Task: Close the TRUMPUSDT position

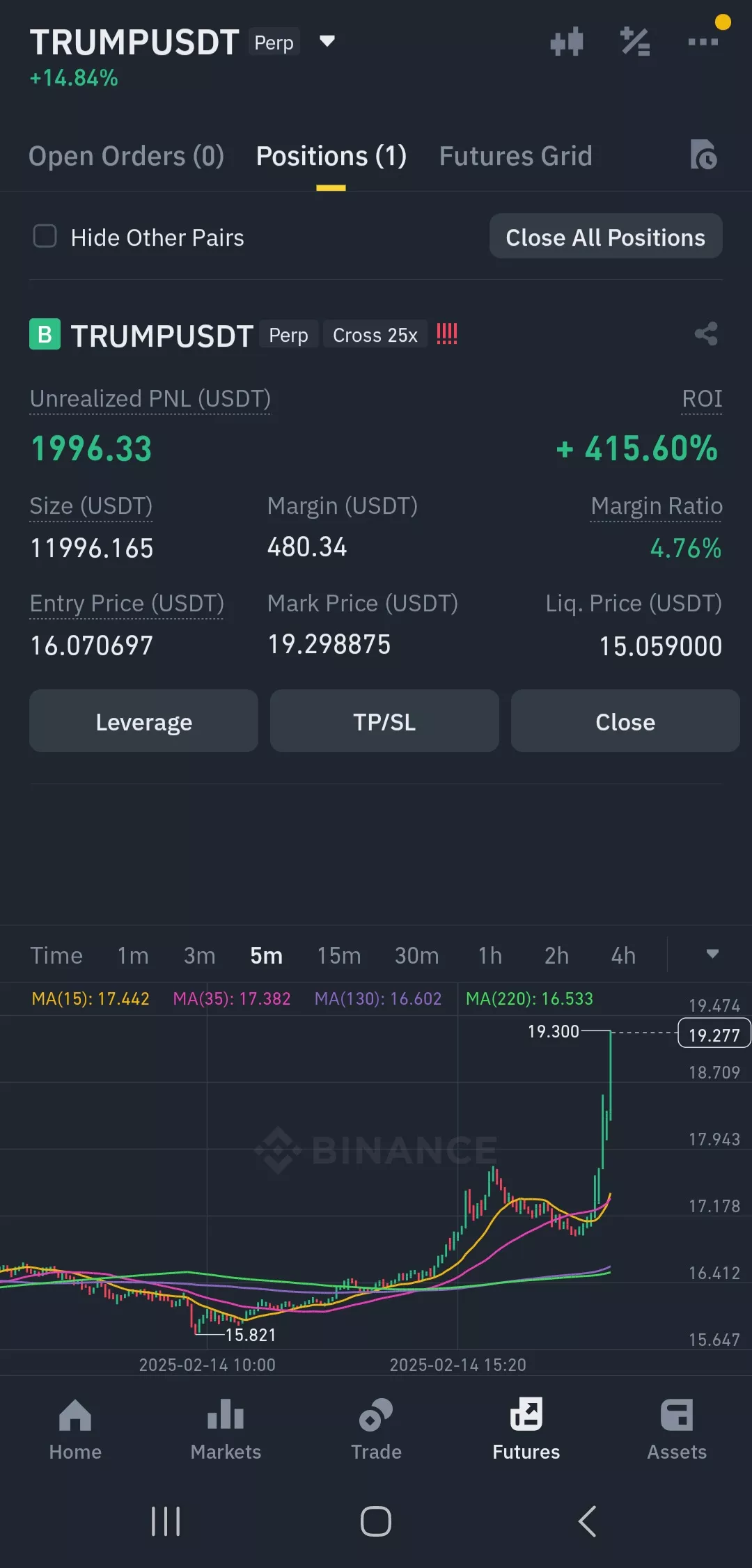Action: pyautogui.click(x=625, y=721)
